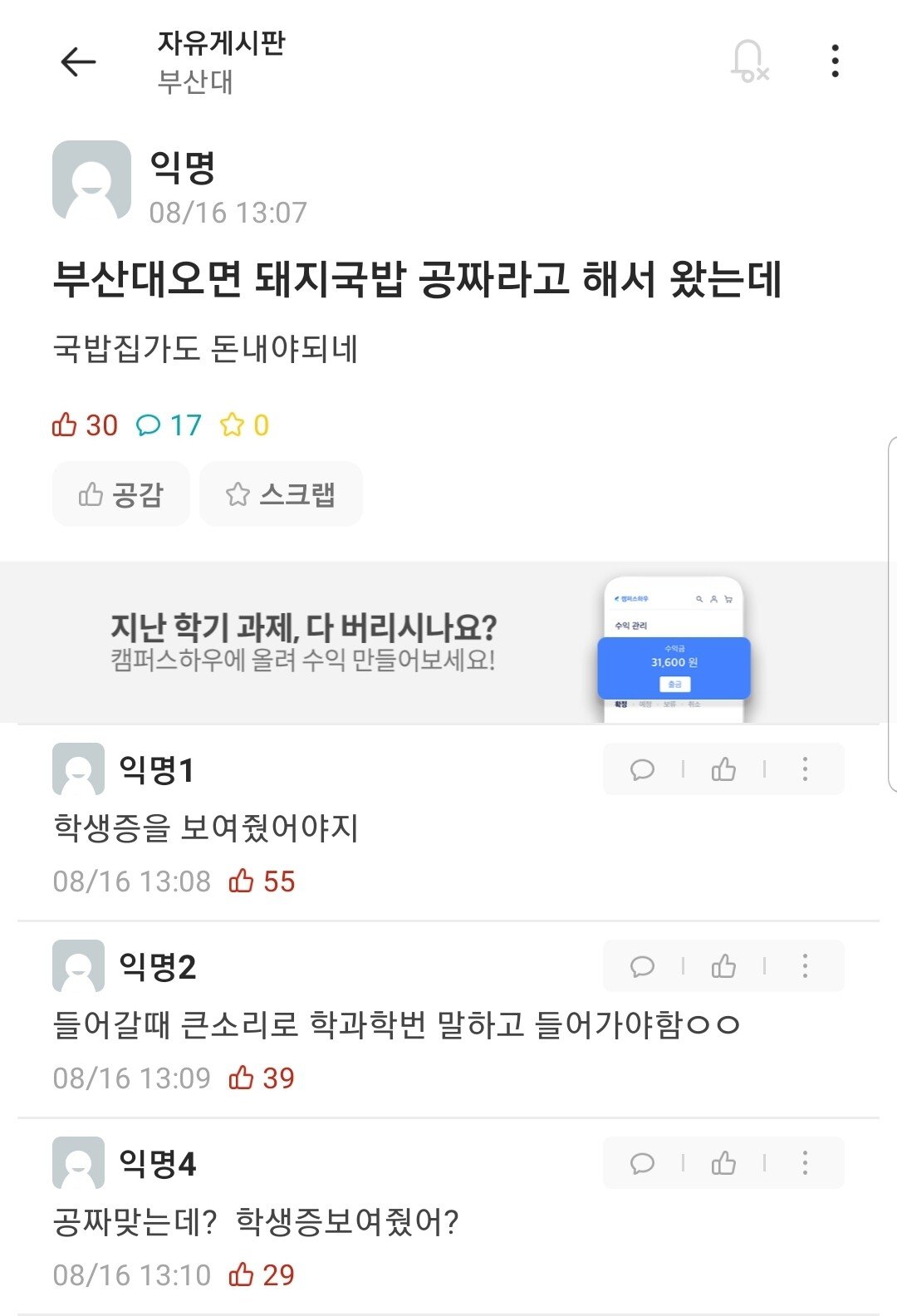897x1316 pixels.
Task: Reply to 익명4's comment
Action: [642, 1163]
